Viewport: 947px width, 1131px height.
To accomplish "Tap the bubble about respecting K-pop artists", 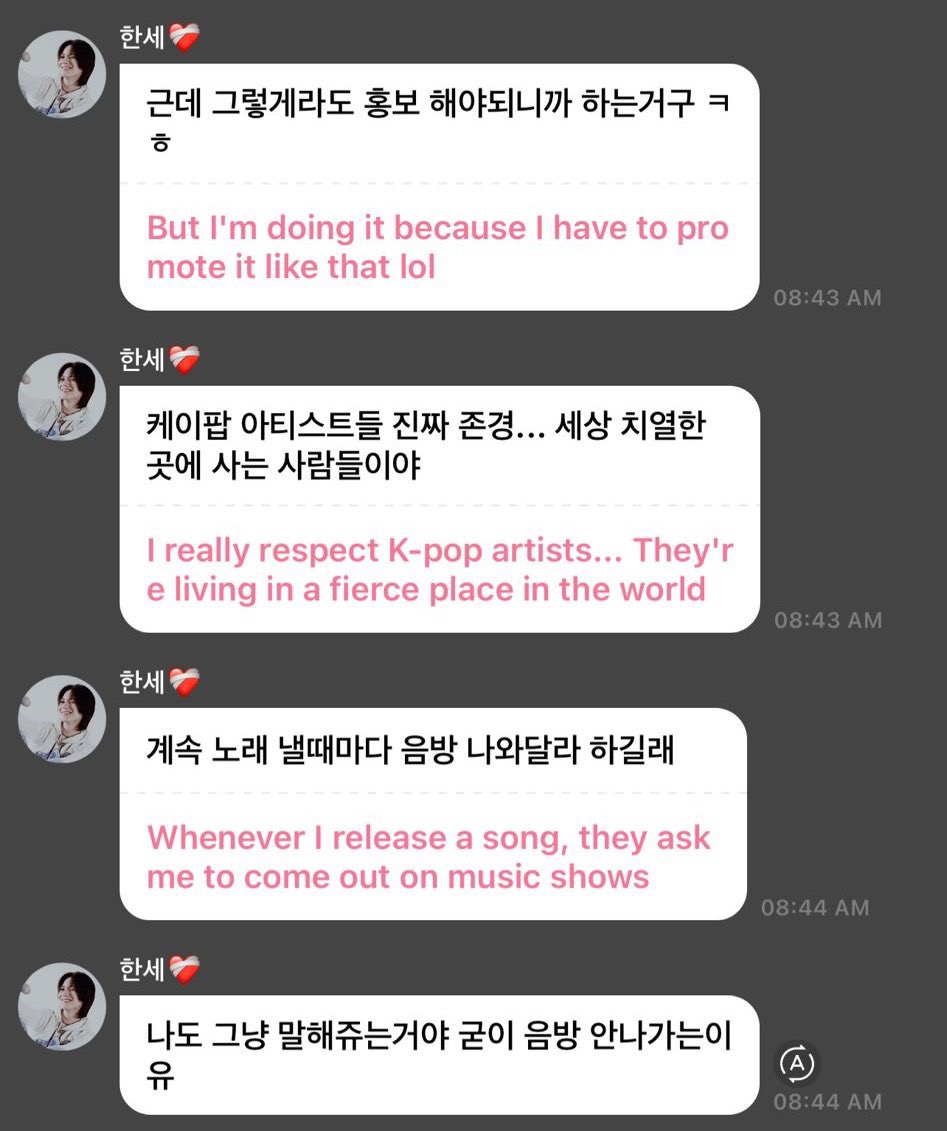I will tap(420, 447).
